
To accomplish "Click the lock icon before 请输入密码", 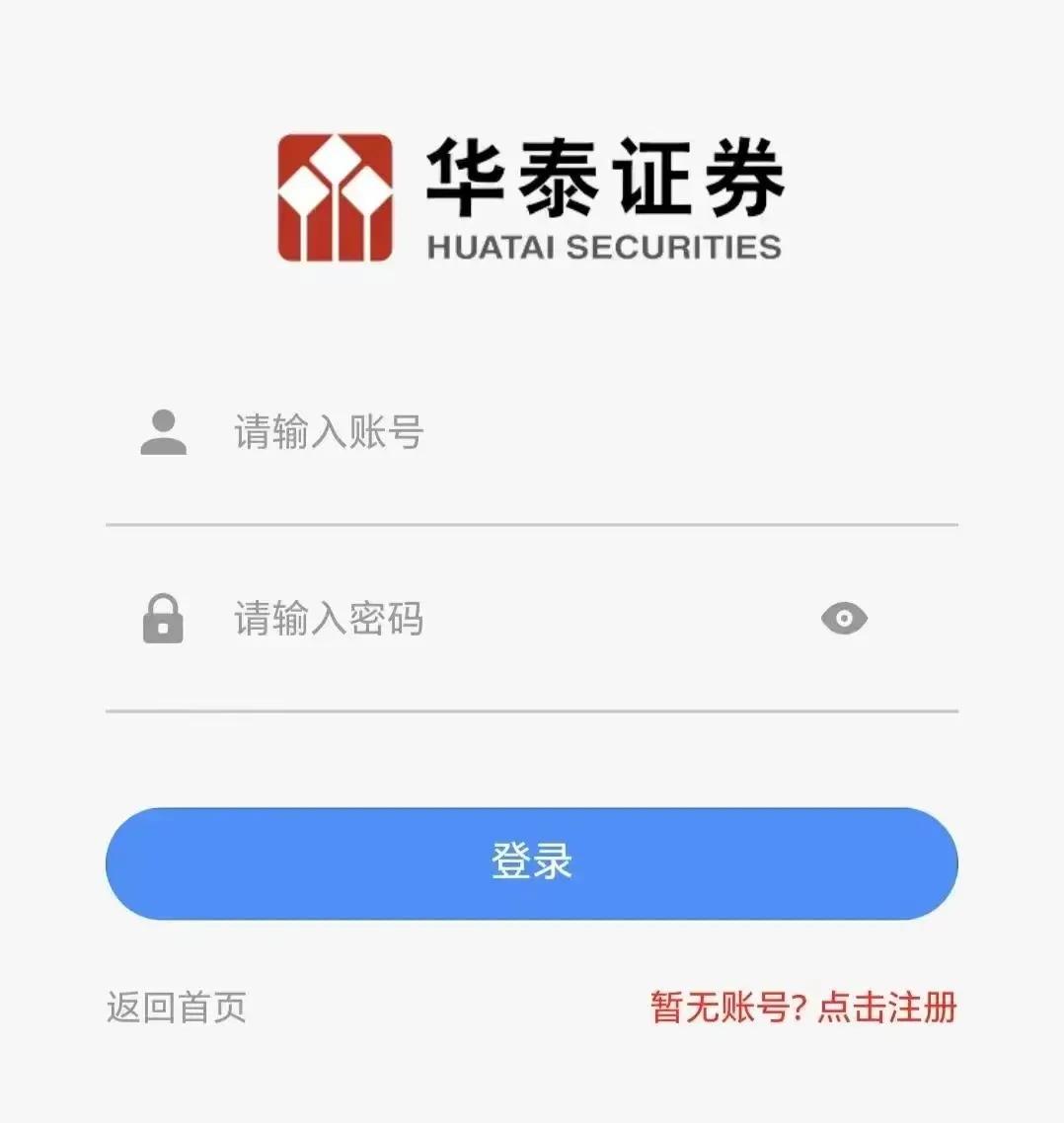I will click(162, 619).
